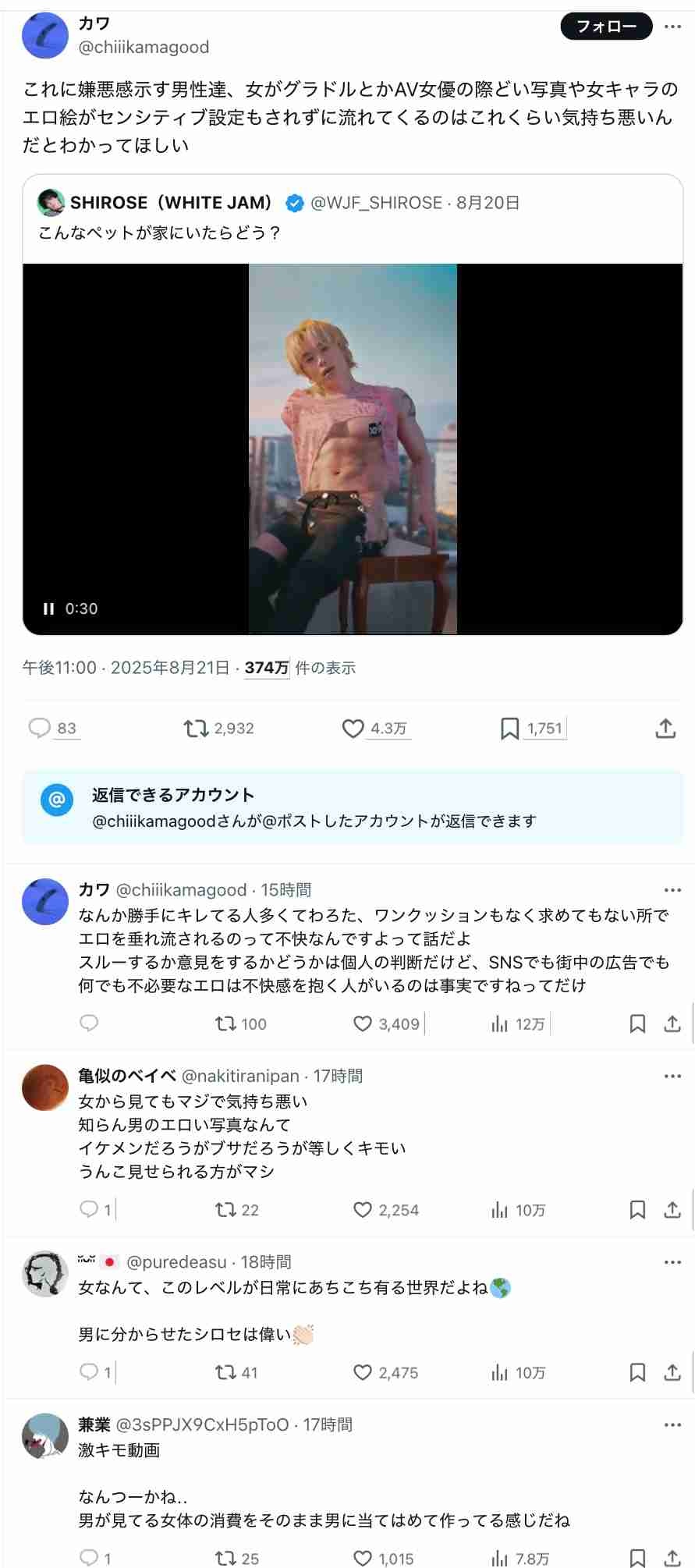Image resolution: width=695 pixels, height=1568 pixels.
Task: Bookmark the reply from @puredeasu
Action: pos(637,1372)
